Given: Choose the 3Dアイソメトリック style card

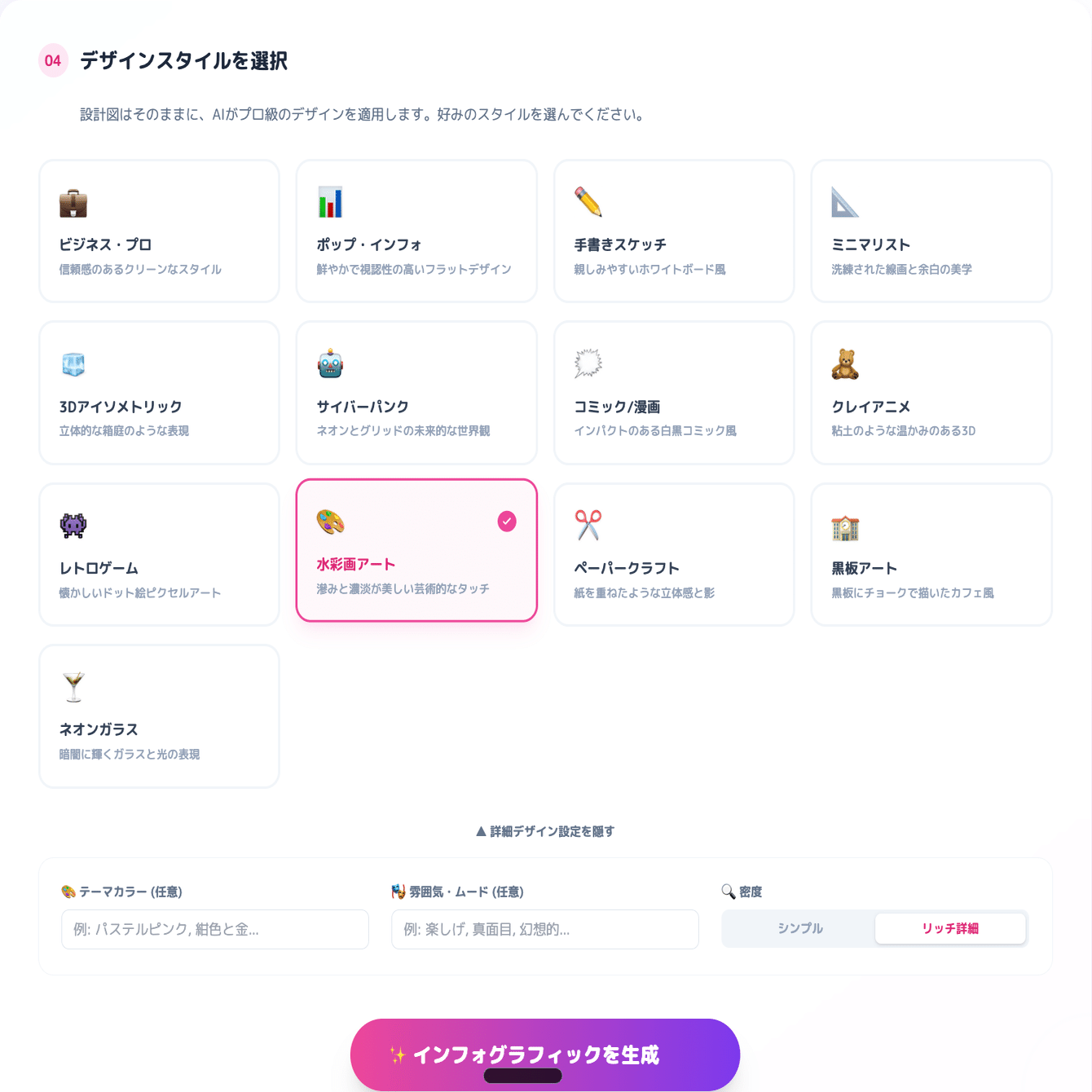Looking at the screenshot, I should click(x=159, y=393).
